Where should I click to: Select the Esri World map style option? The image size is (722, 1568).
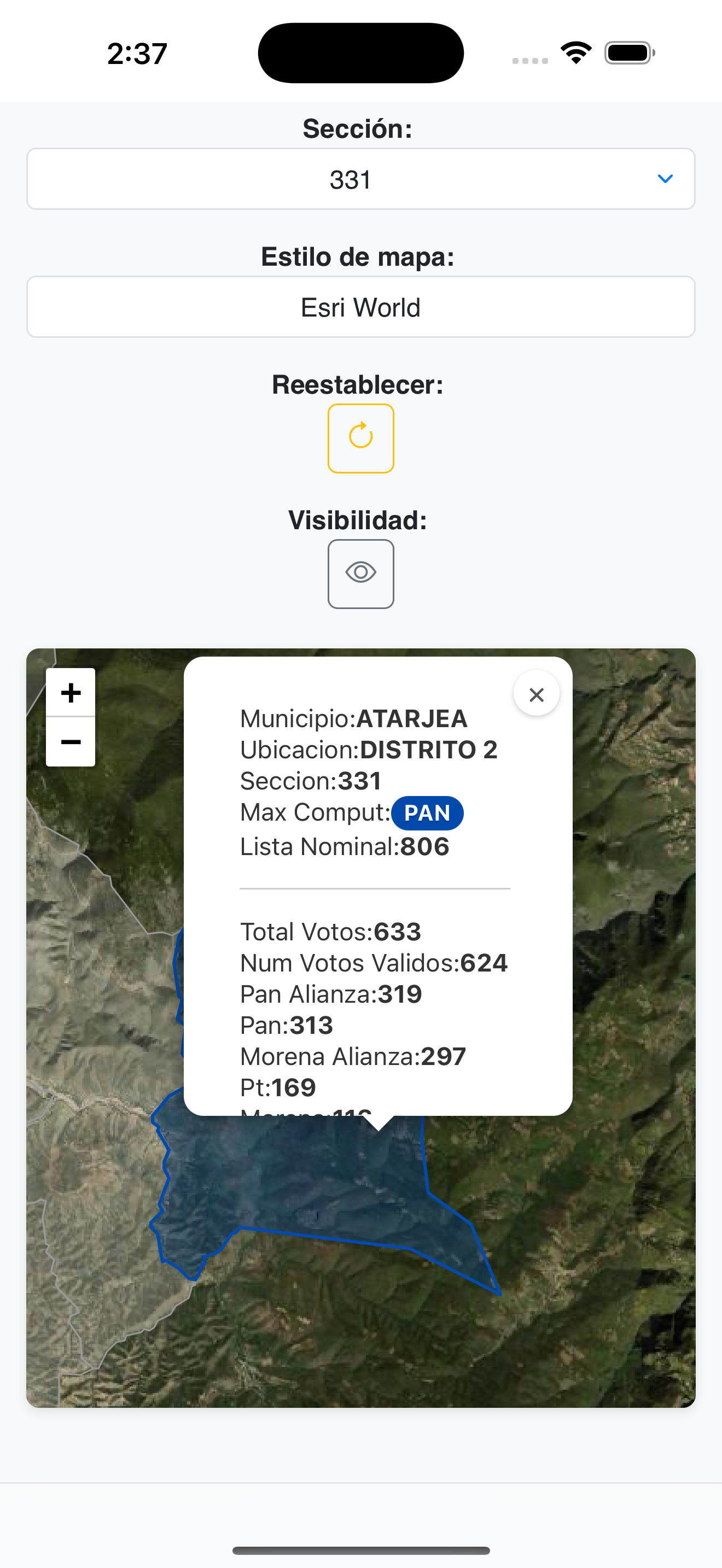[x=360, y=307]
